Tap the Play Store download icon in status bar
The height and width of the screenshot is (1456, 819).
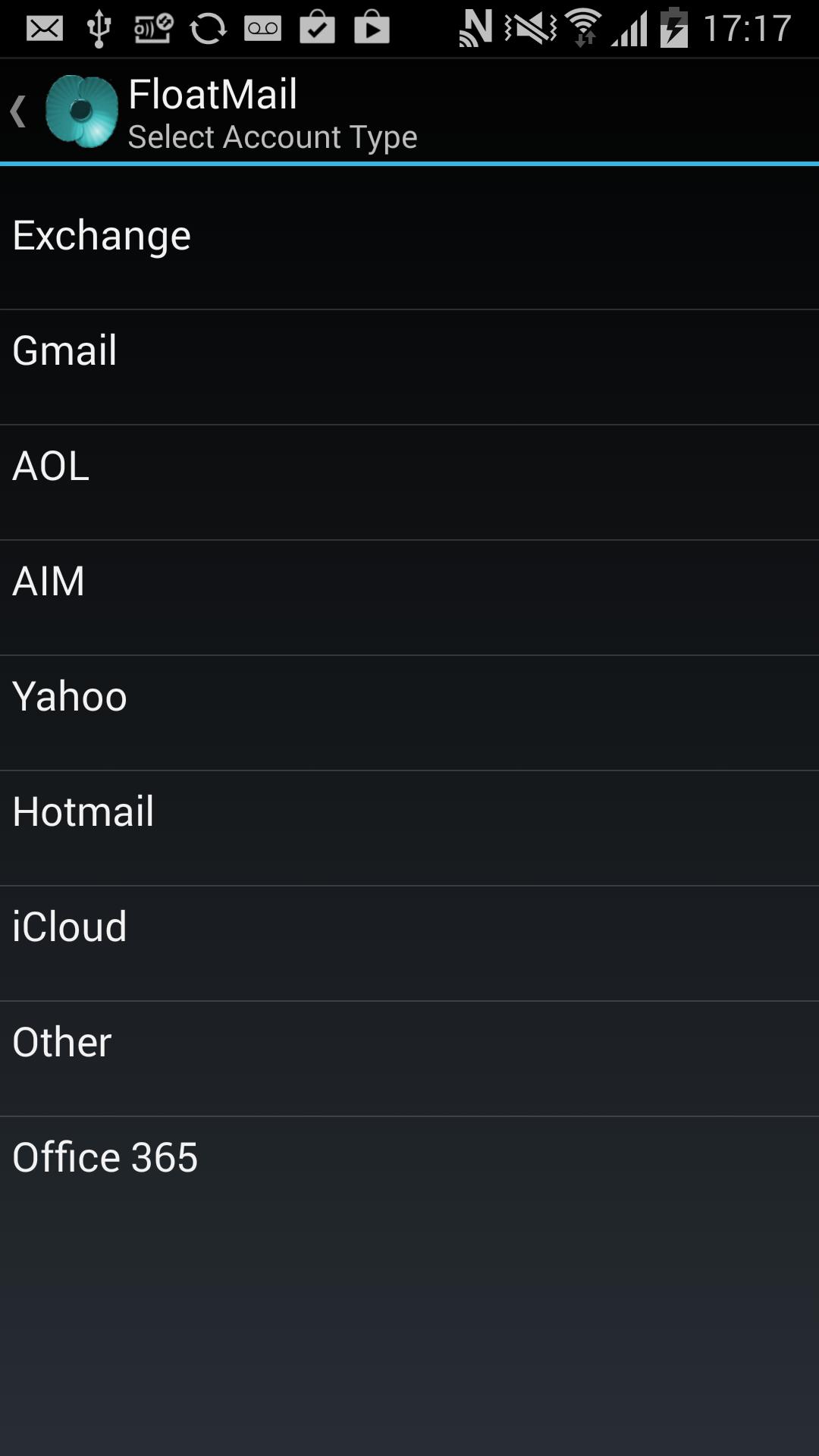(373, 27)
